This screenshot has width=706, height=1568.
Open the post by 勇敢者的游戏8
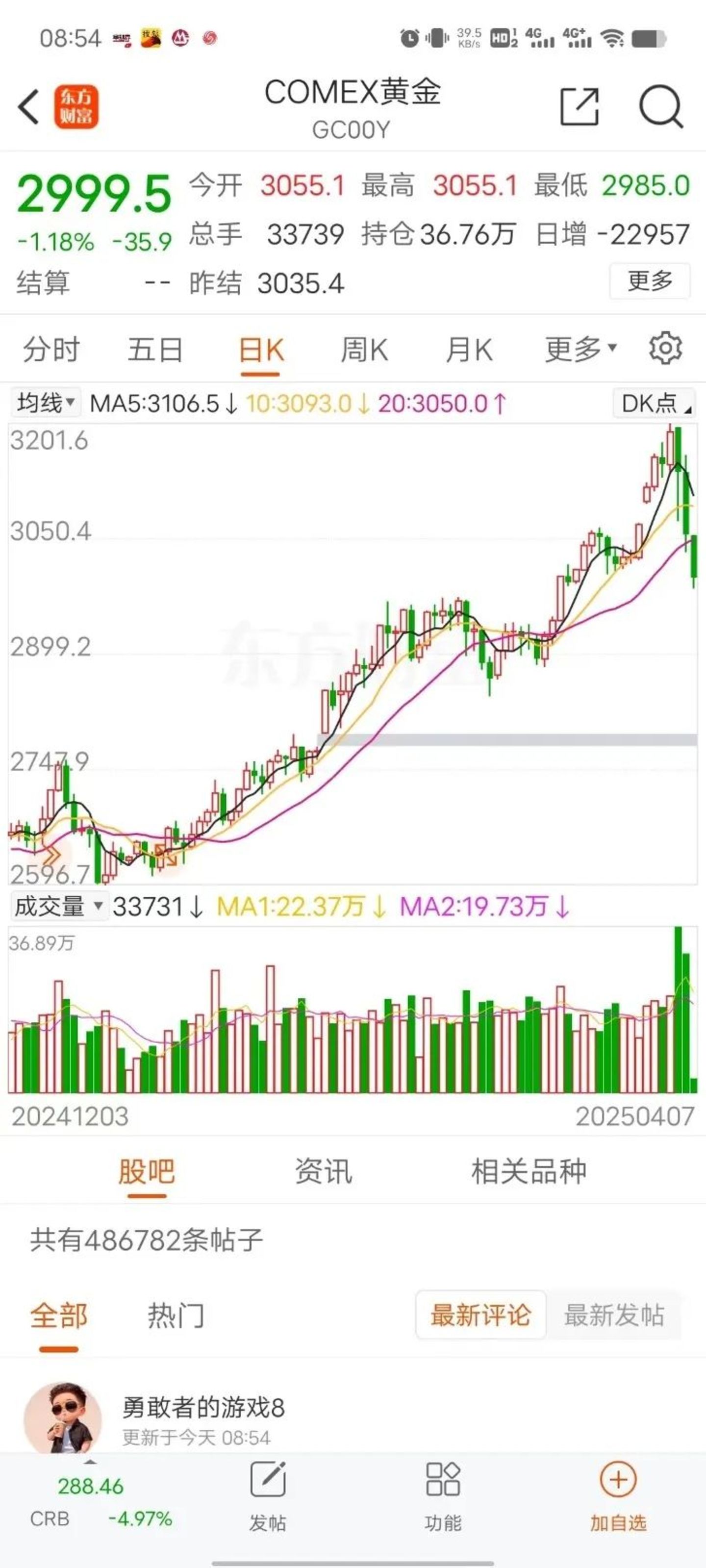coord(202,1408)
